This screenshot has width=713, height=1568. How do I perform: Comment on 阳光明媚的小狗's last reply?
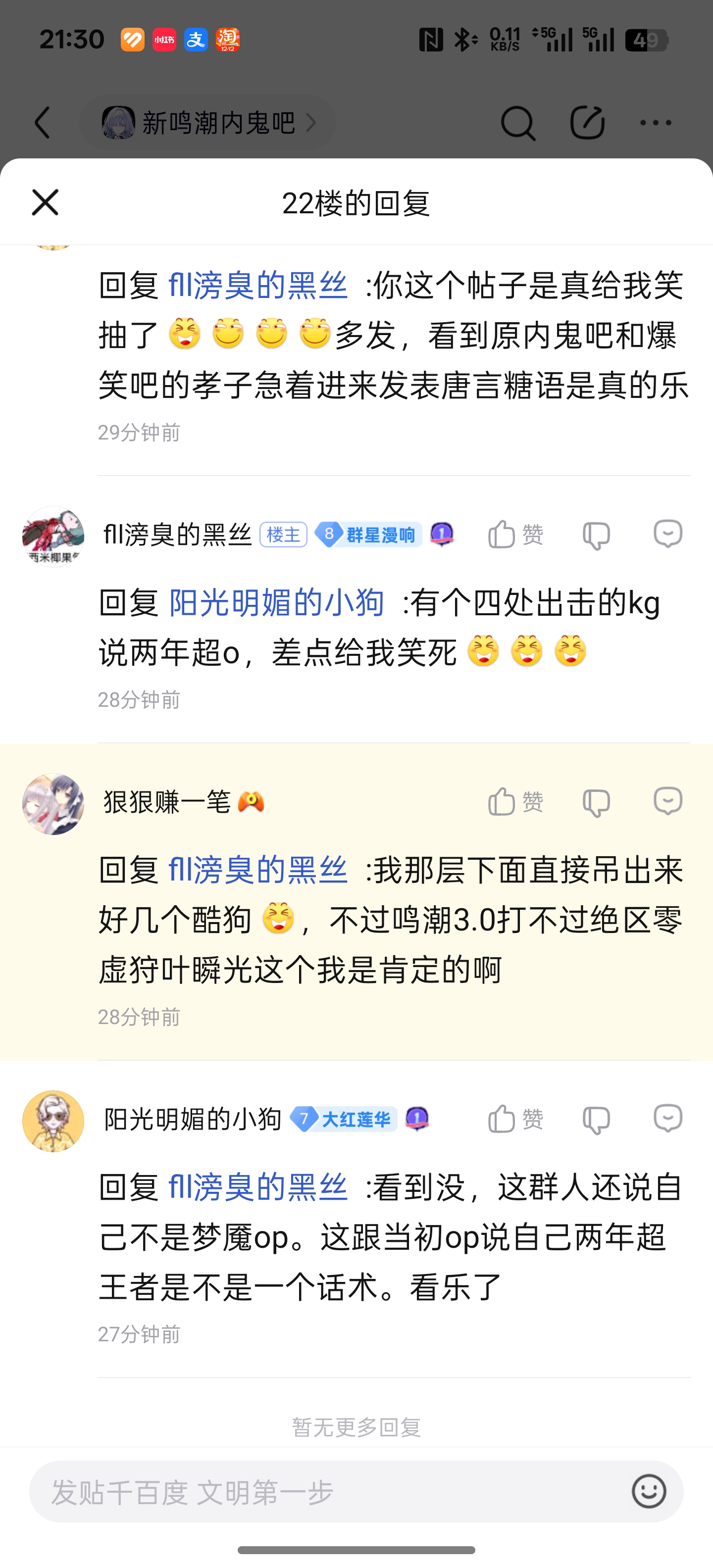667,1118
